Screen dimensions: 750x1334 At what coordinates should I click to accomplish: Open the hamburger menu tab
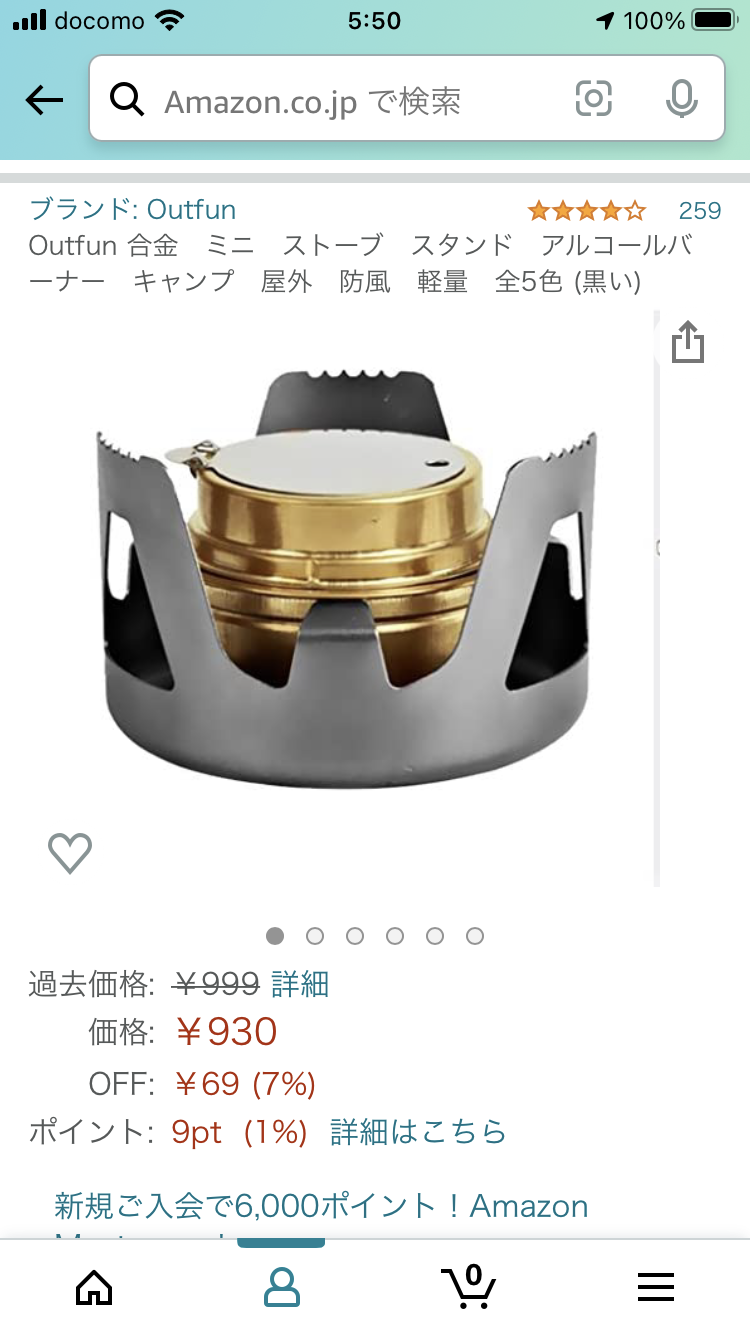click(656, 1287)
